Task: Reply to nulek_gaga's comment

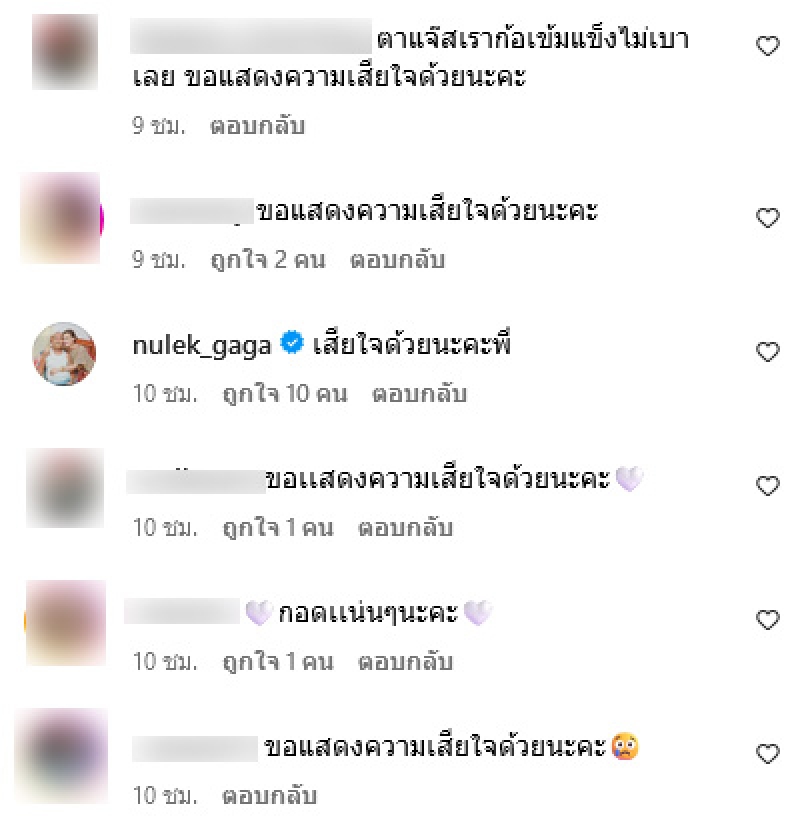Action: tap(419, 394)
